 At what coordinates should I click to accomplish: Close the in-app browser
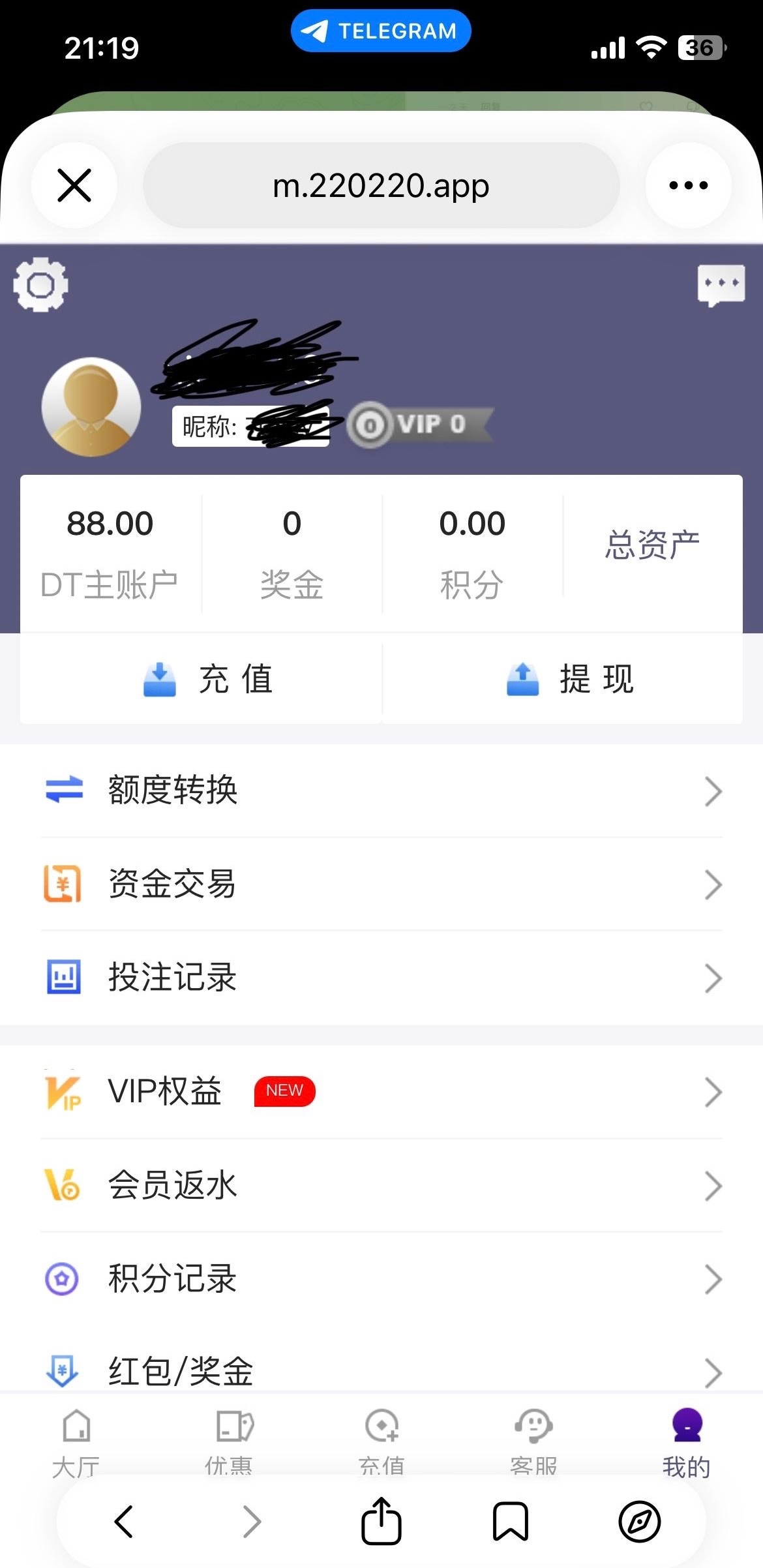[74, 185]
